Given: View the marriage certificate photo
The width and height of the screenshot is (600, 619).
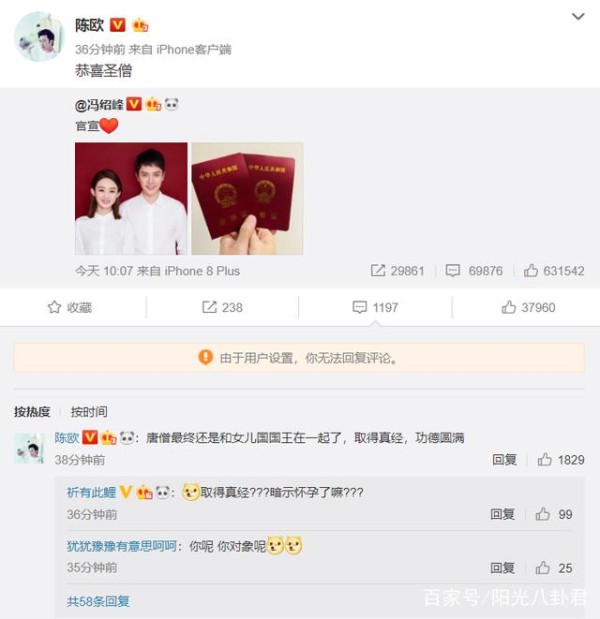Looking at the screenshot, I should coord(247,198).
